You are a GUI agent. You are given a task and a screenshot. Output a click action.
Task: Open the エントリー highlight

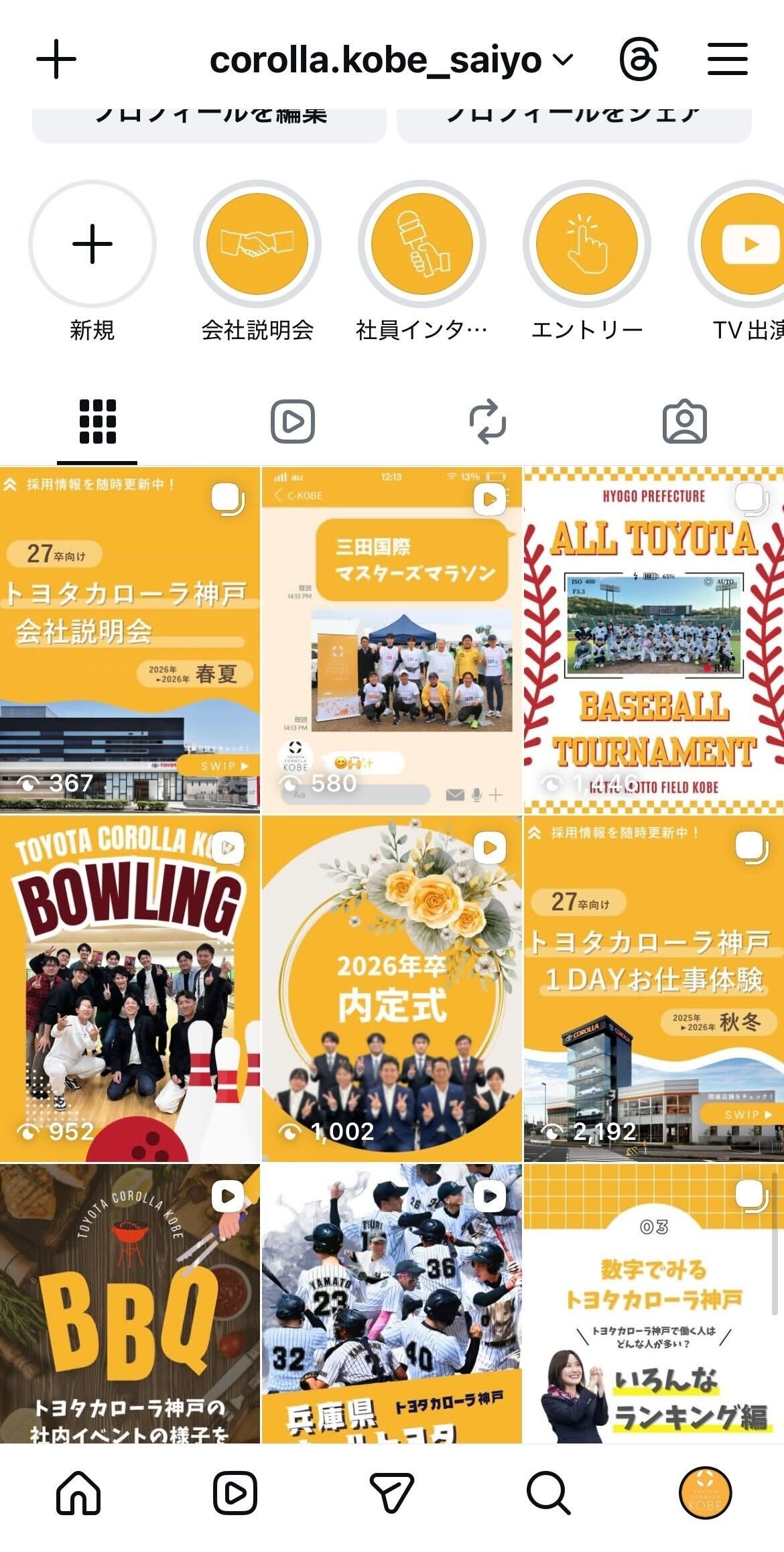point(586,245)
